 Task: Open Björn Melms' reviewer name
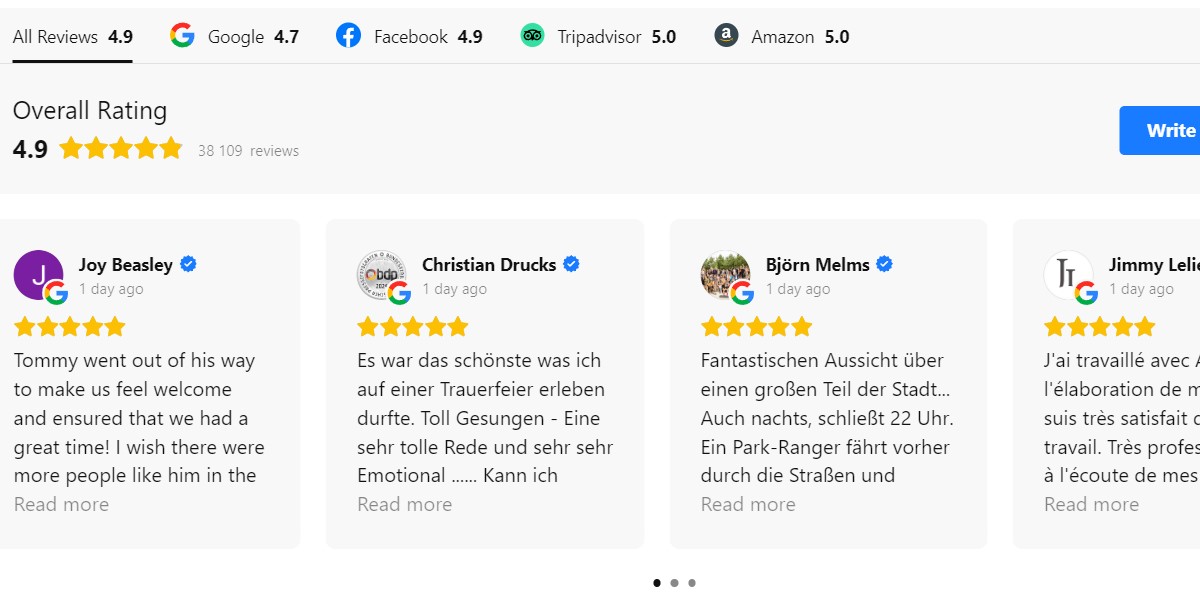coord(817,265)
